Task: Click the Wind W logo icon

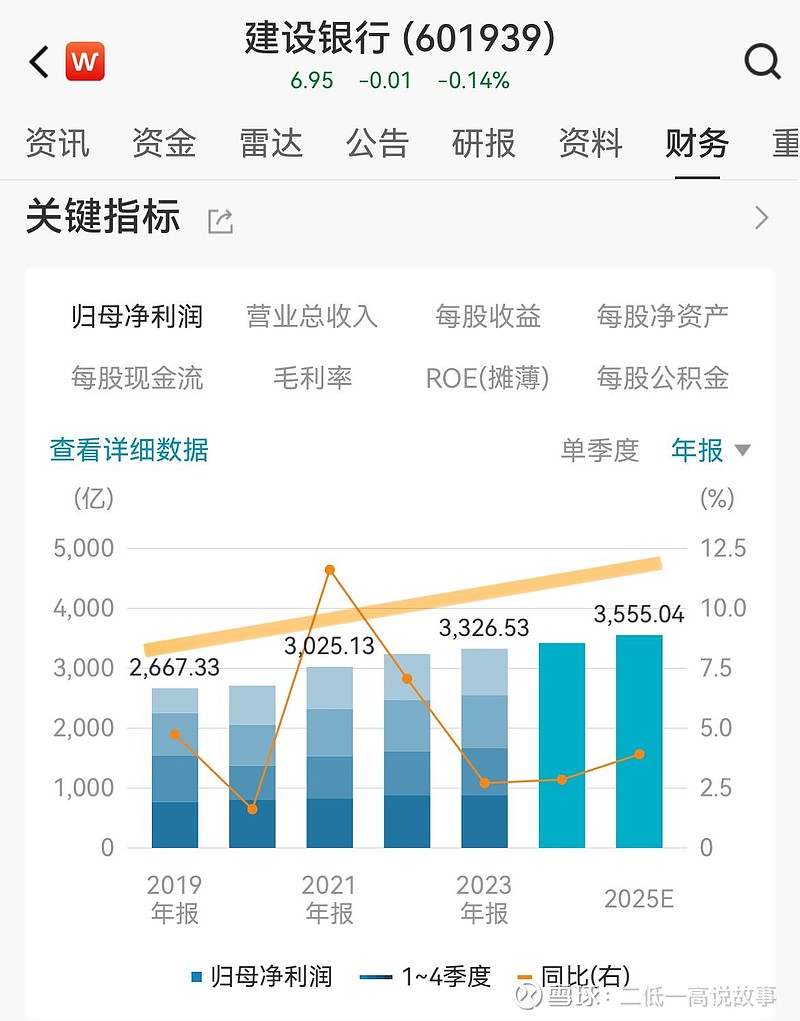Action: click(x=85, y=61)
